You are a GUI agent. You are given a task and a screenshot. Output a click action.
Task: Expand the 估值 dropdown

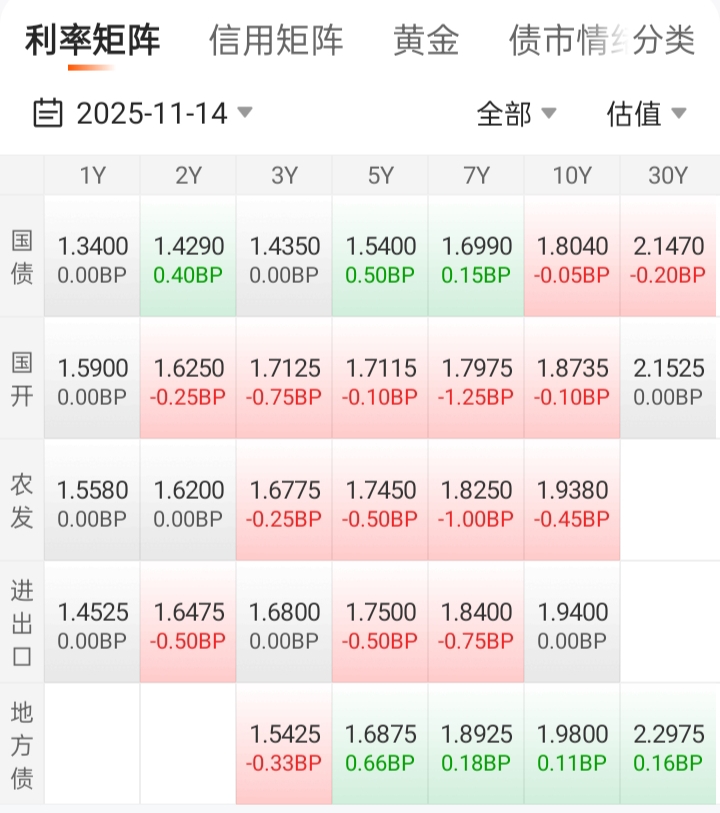click(x=646, y=114)
